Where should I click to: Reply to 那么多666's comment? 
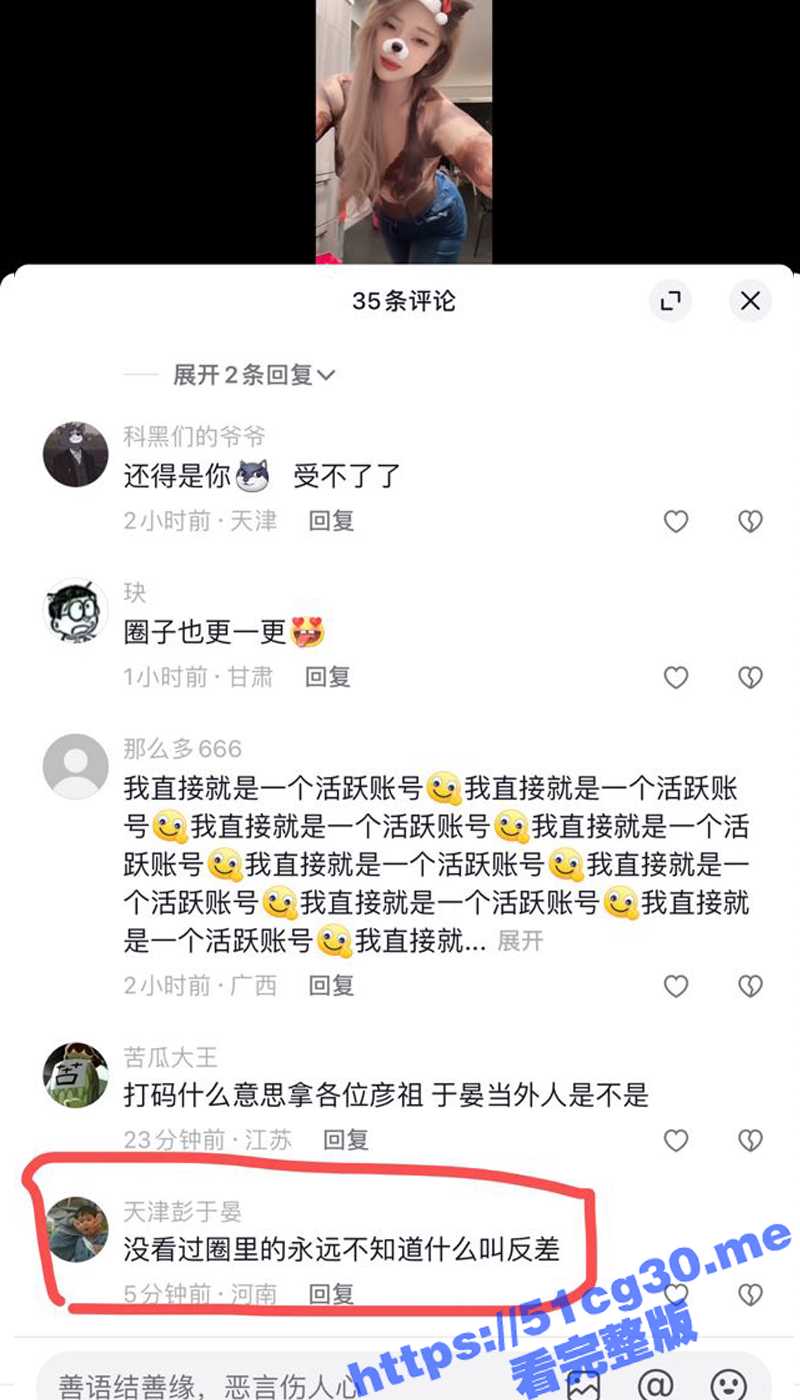pyautogui.click(x=331, y=986)
